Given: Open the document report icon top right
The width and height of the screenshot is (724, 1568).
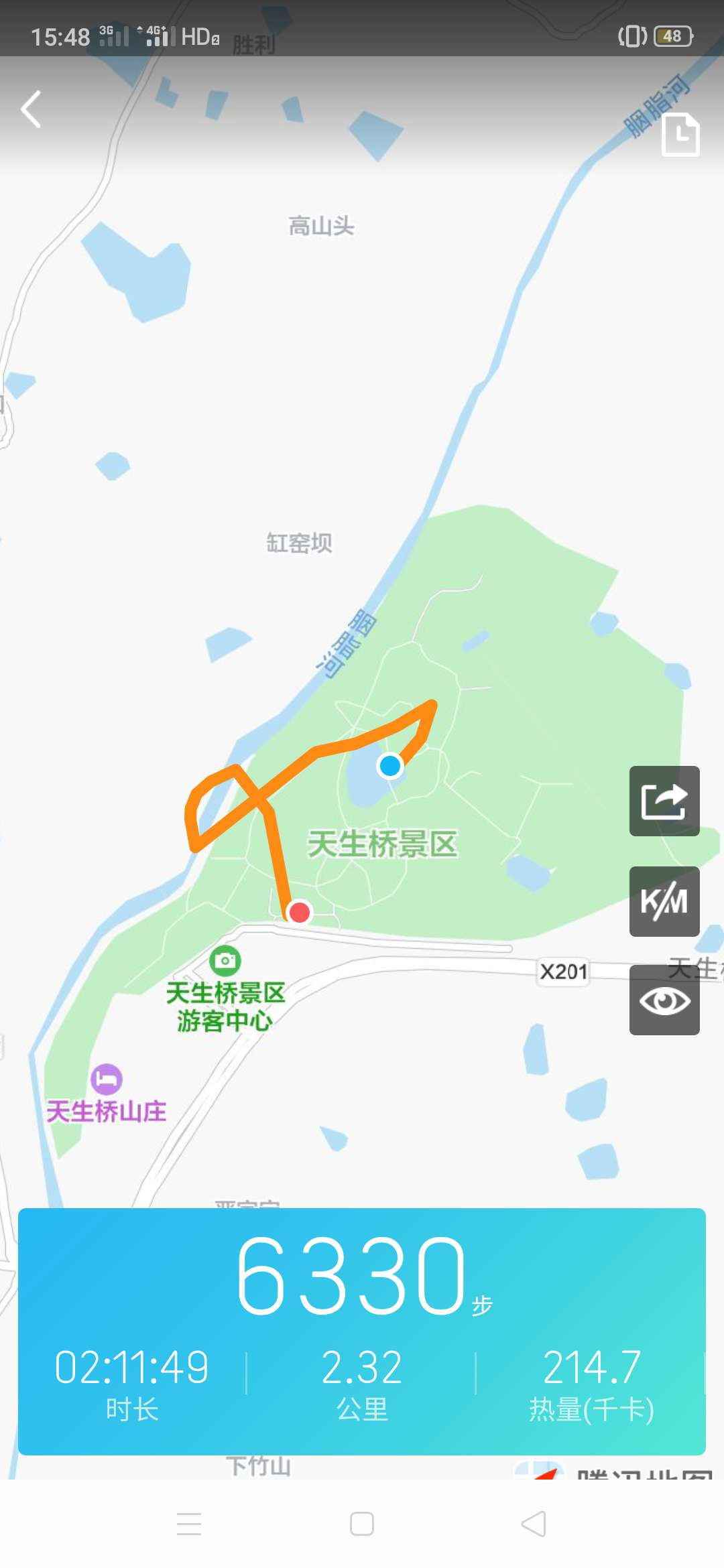Looking at the screenshot, I should click(x=681, y=136).
